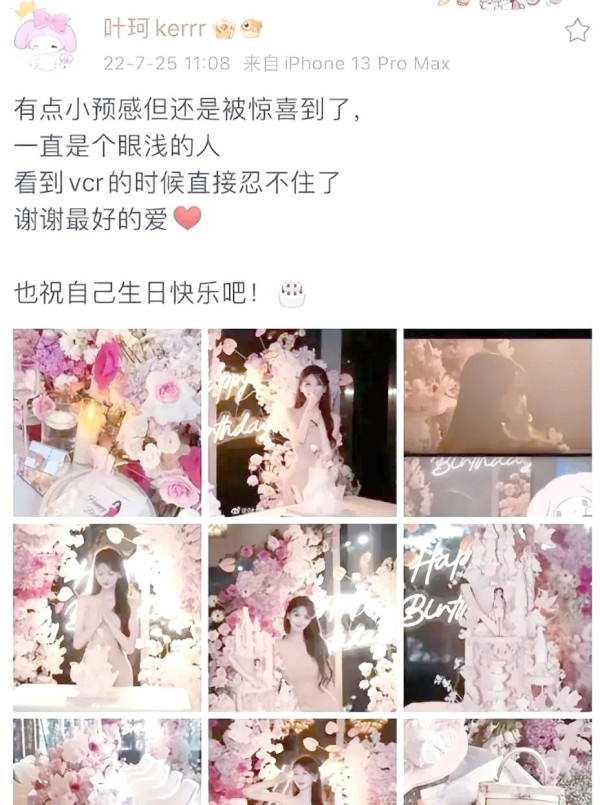
Task: Open the photo of flowers and candles table
Action: pos(107,423)
